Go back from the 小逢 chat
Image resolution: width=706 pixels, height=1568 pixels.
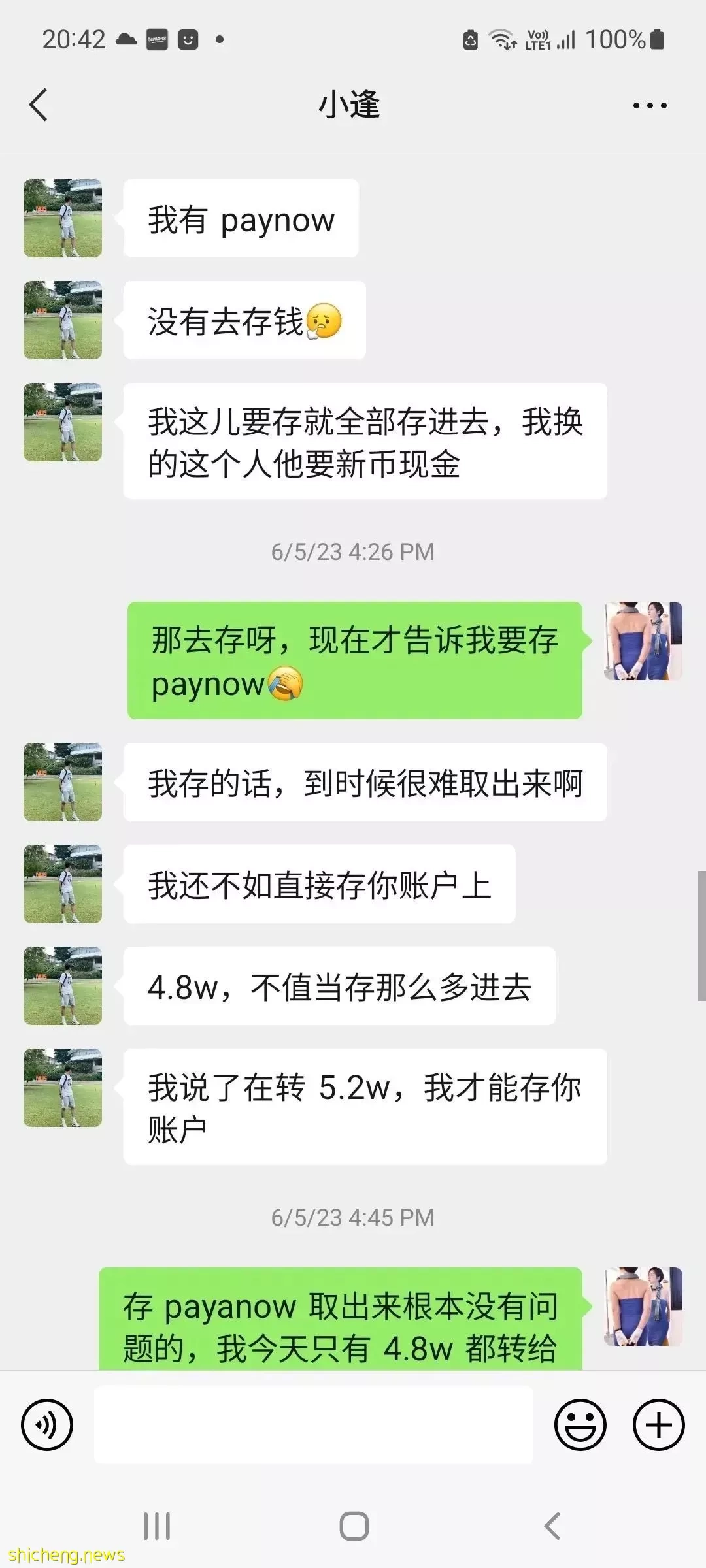coord(39,105)
